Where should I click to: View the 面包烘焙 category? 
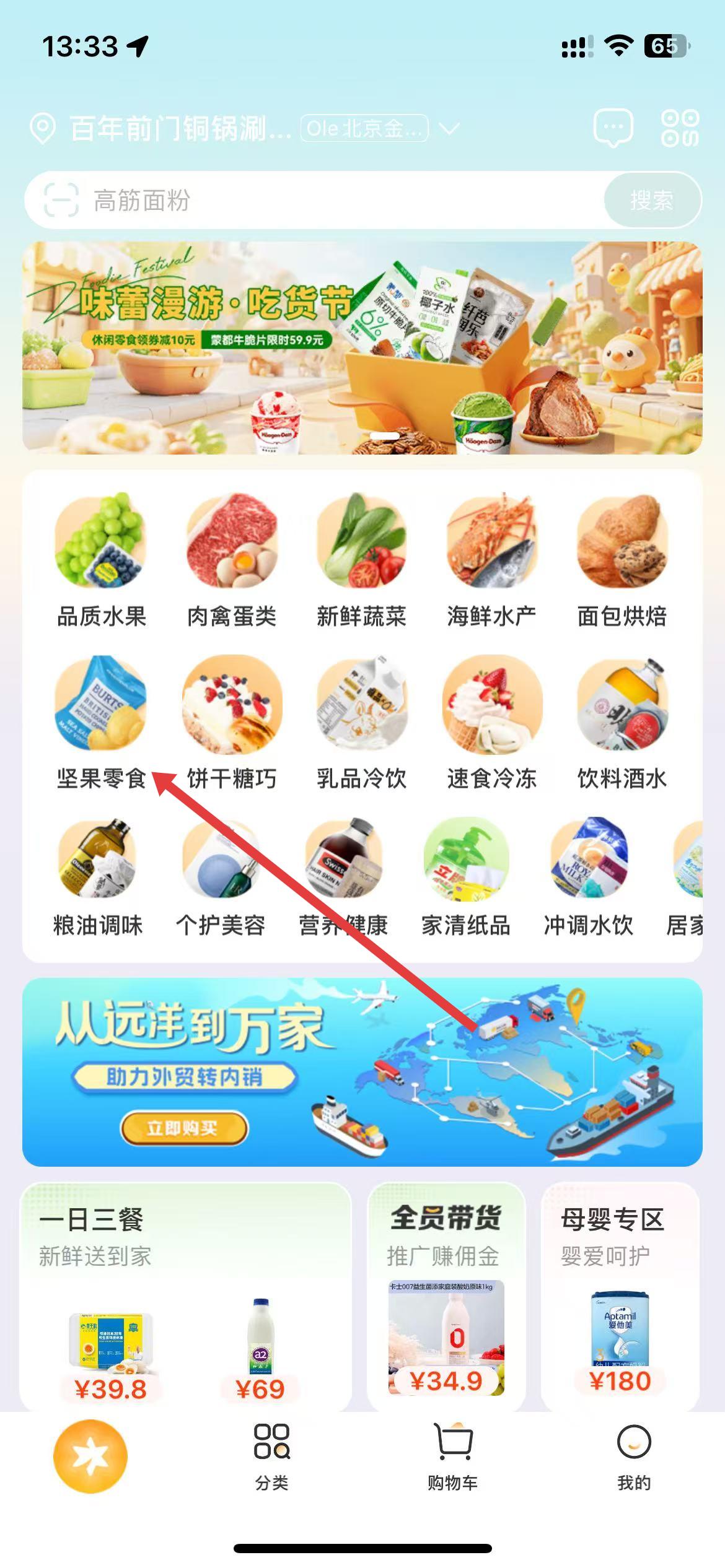coord(622,559)
